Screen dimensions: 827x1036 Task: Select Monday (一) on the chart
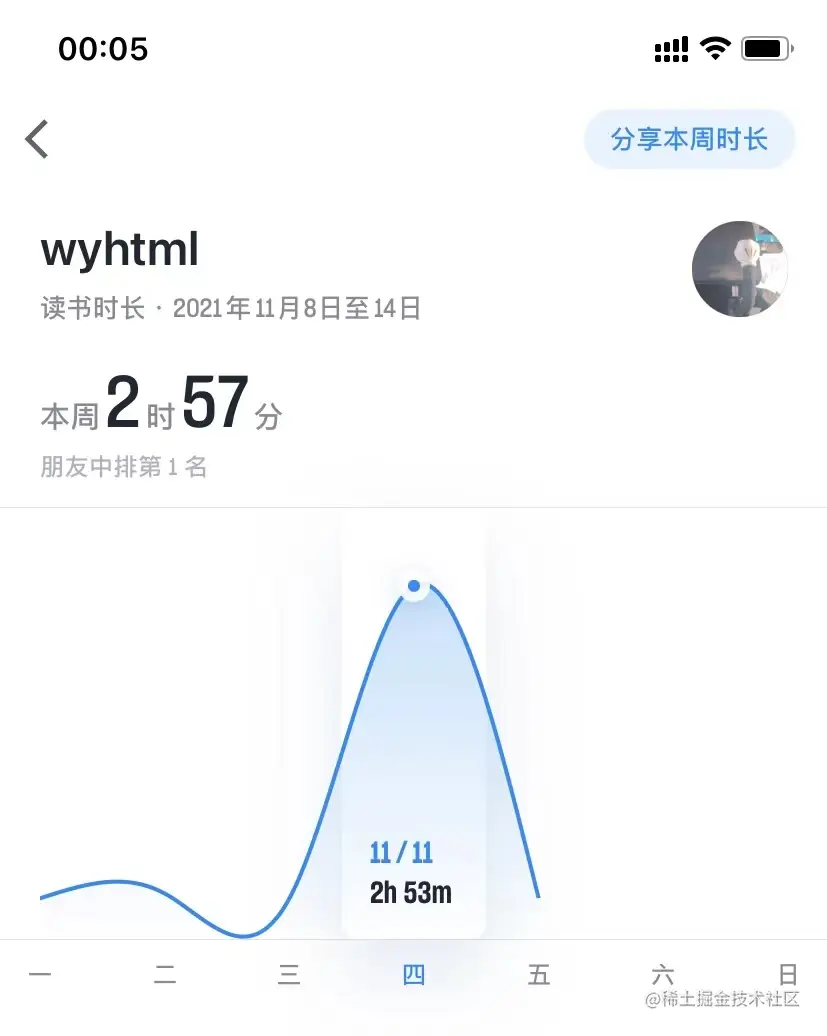(x=40, y=974)
